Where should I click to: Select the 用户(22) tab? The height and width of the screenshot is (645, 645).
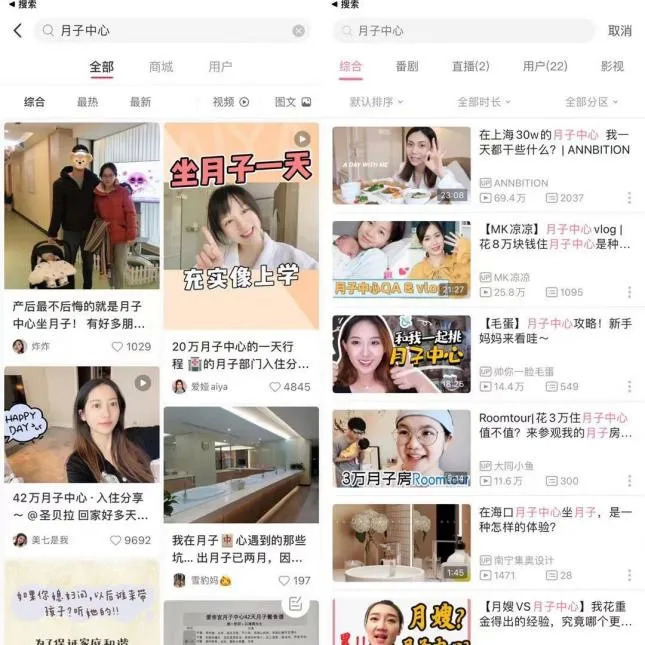545,67
